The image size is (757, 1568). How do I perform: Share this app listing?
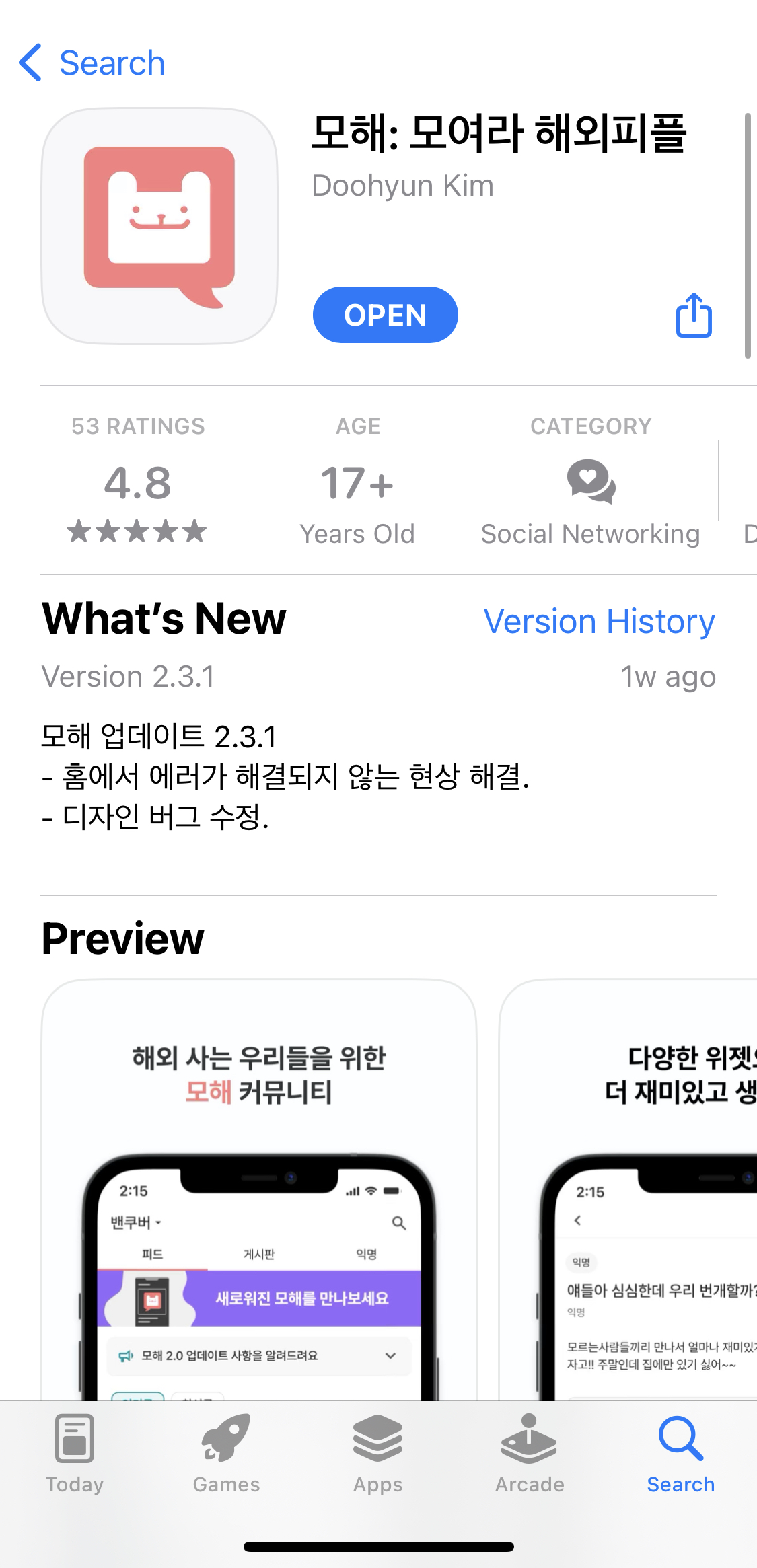coord(693,315)
